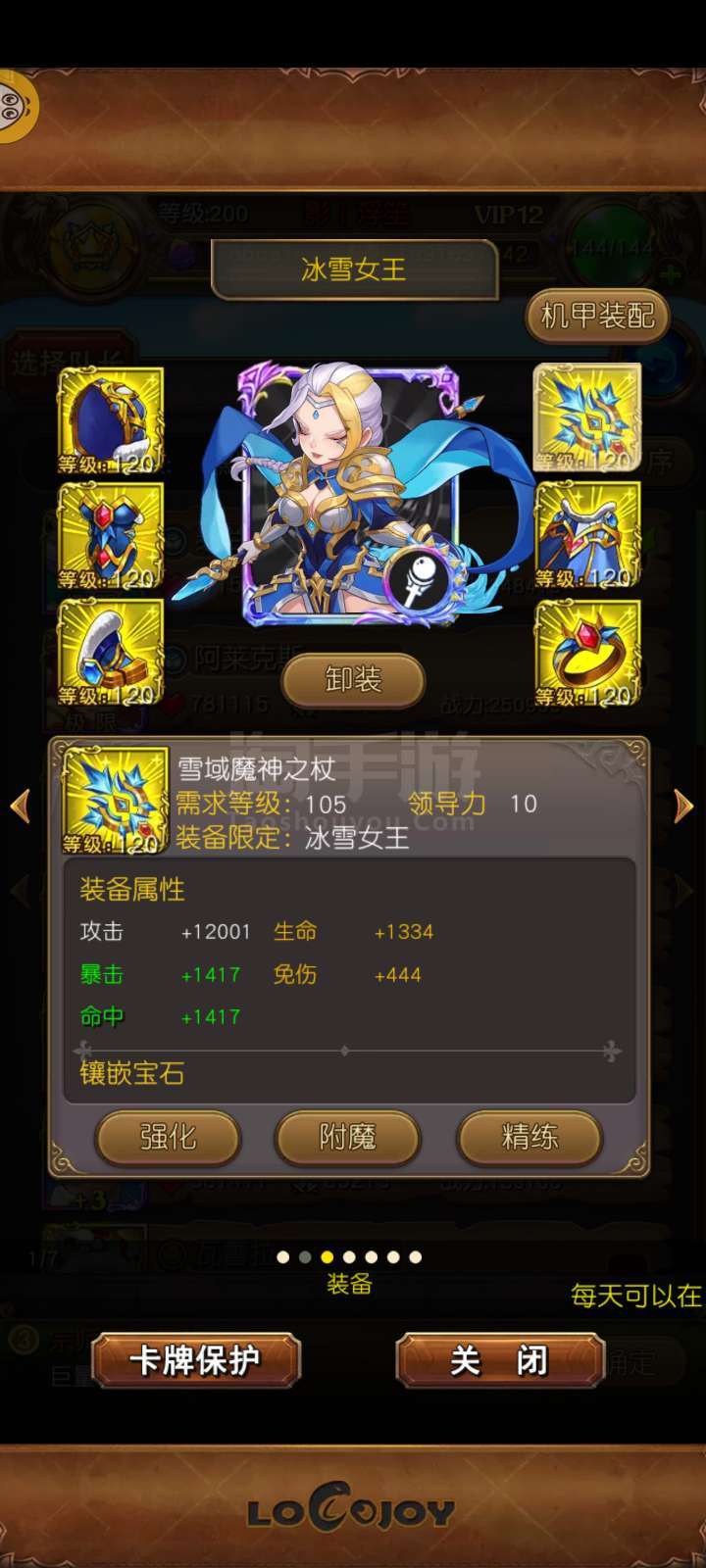The image size is (706, 1568).
Task: Select the blue cloak equipment slot
Action: click(587, 537)
